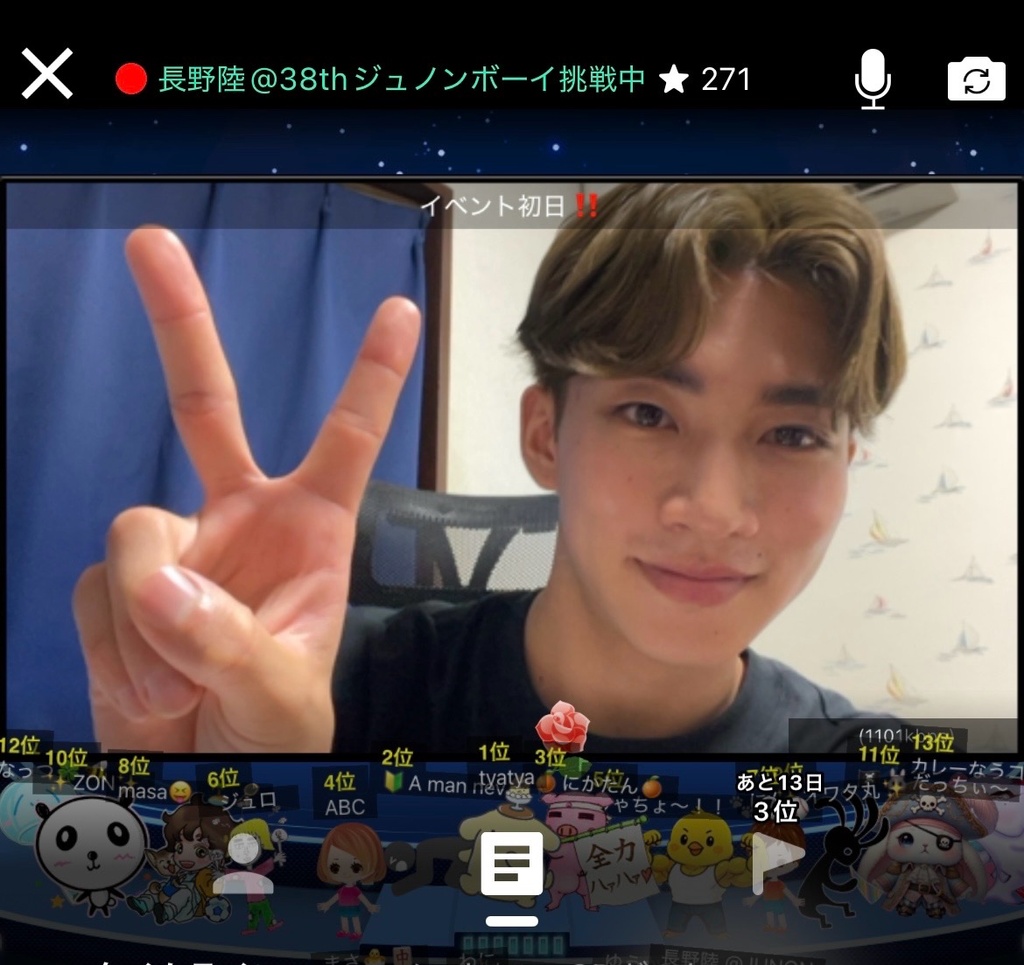Viewport: 1024px width, 965px height.
Task: Tap ABC's avatar ranked 4位
Action: point(349,864)
